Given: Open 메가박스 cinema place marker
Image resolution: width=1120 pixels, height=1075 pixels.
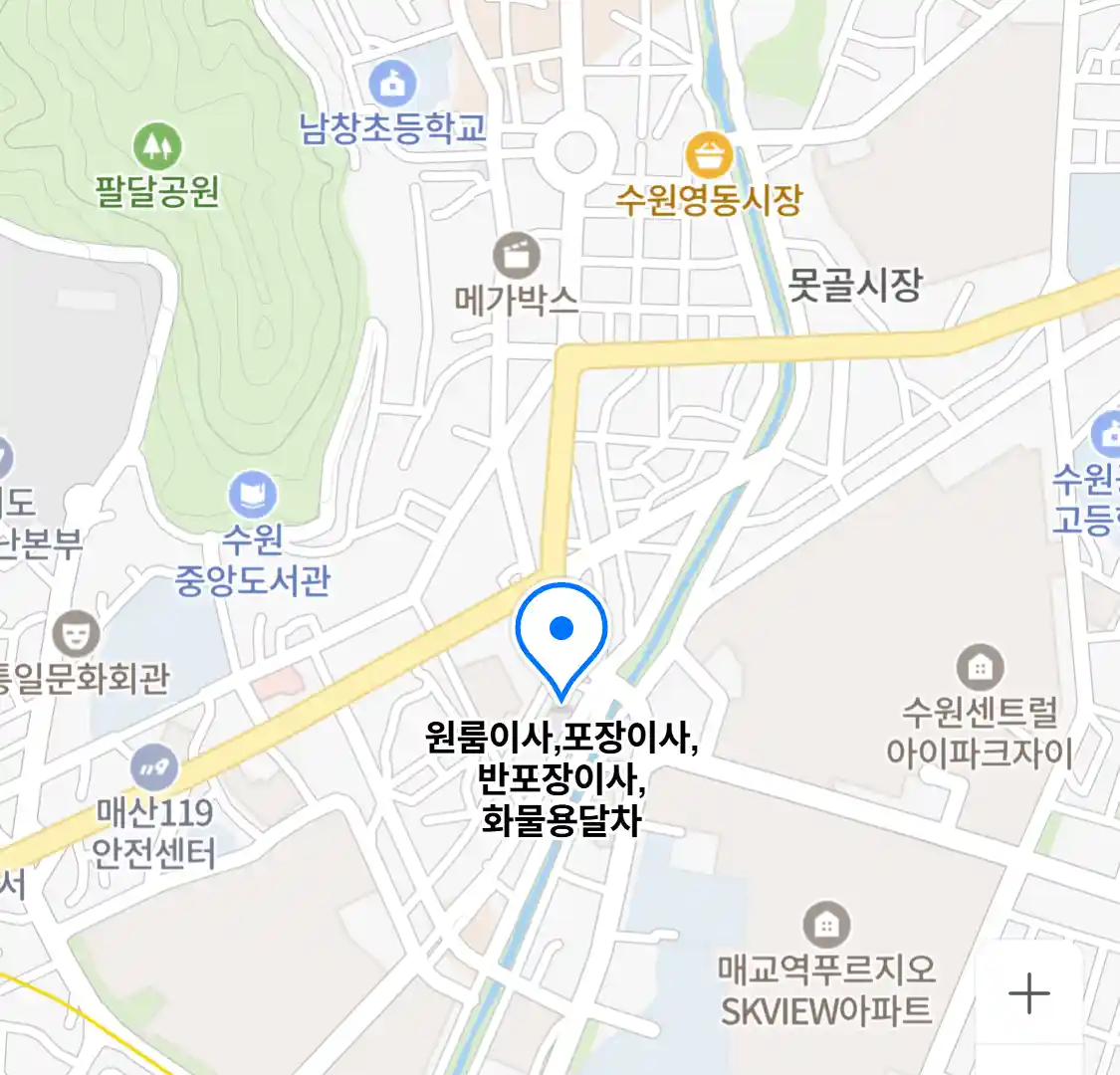Looking at the screenshot, I should click(517, 256).
